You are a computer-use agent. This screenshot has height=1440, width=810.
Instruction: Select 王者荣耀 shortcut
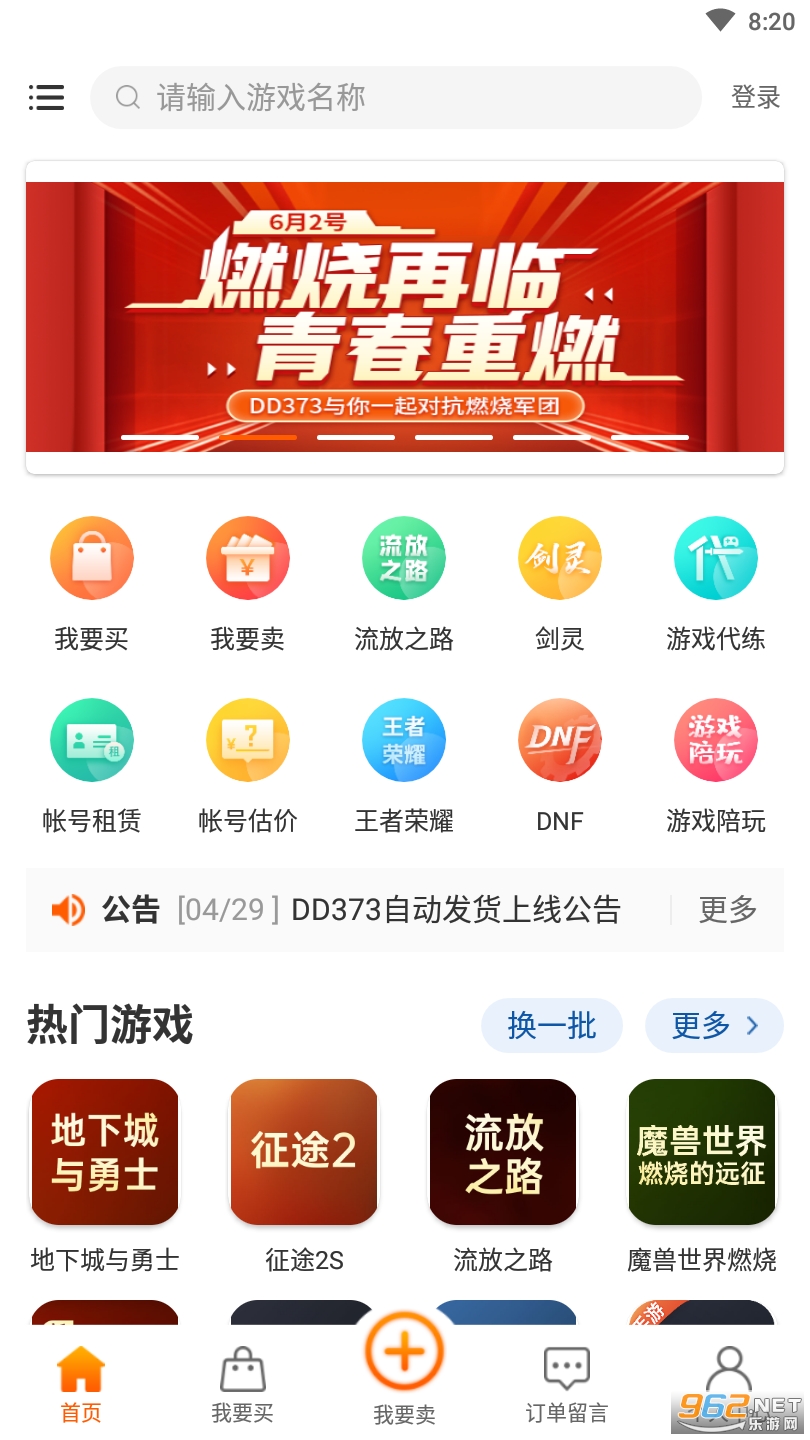(404, 740)
